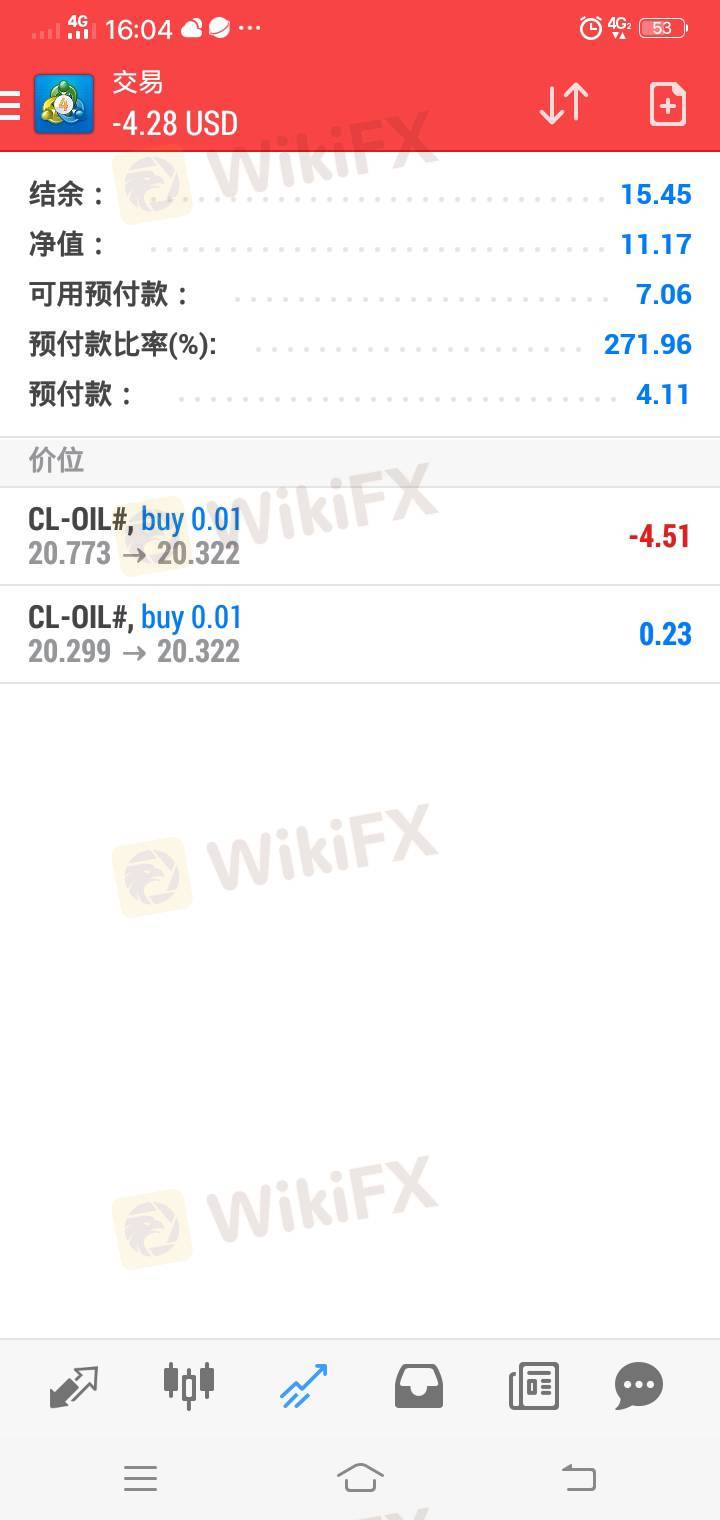Create a new order

[667, 104]
